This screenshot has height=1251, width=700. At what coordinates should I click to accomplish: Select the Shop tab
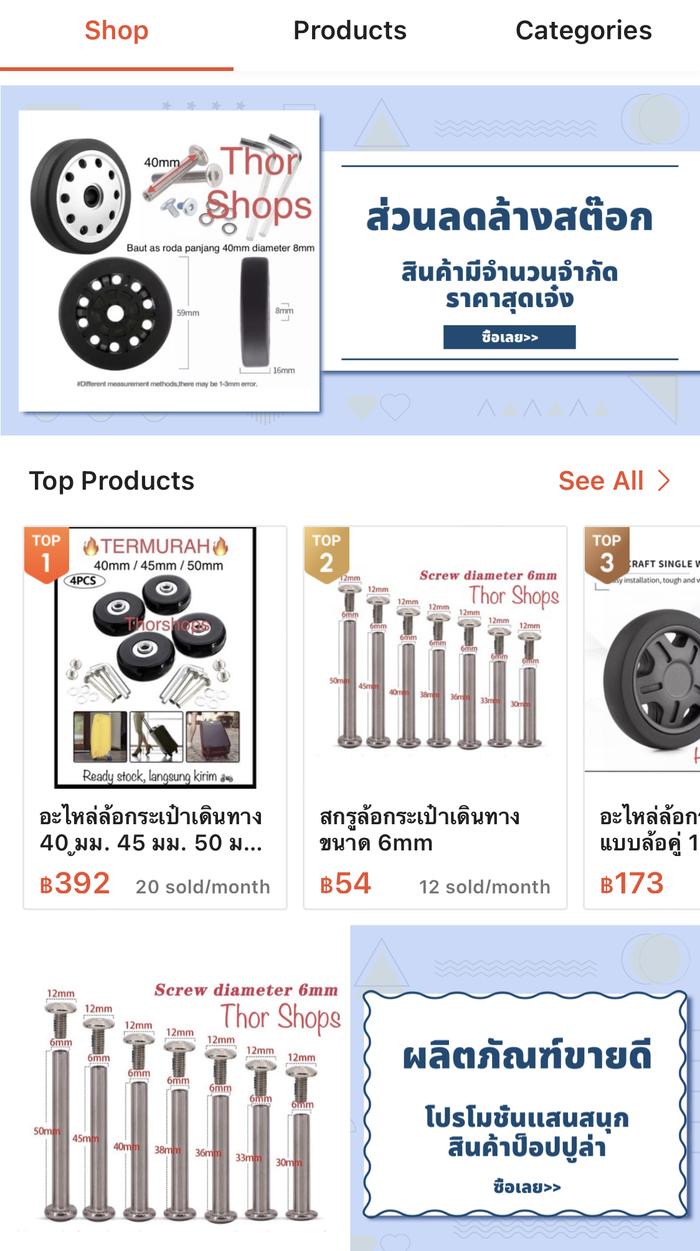click(x=116, y=31)
